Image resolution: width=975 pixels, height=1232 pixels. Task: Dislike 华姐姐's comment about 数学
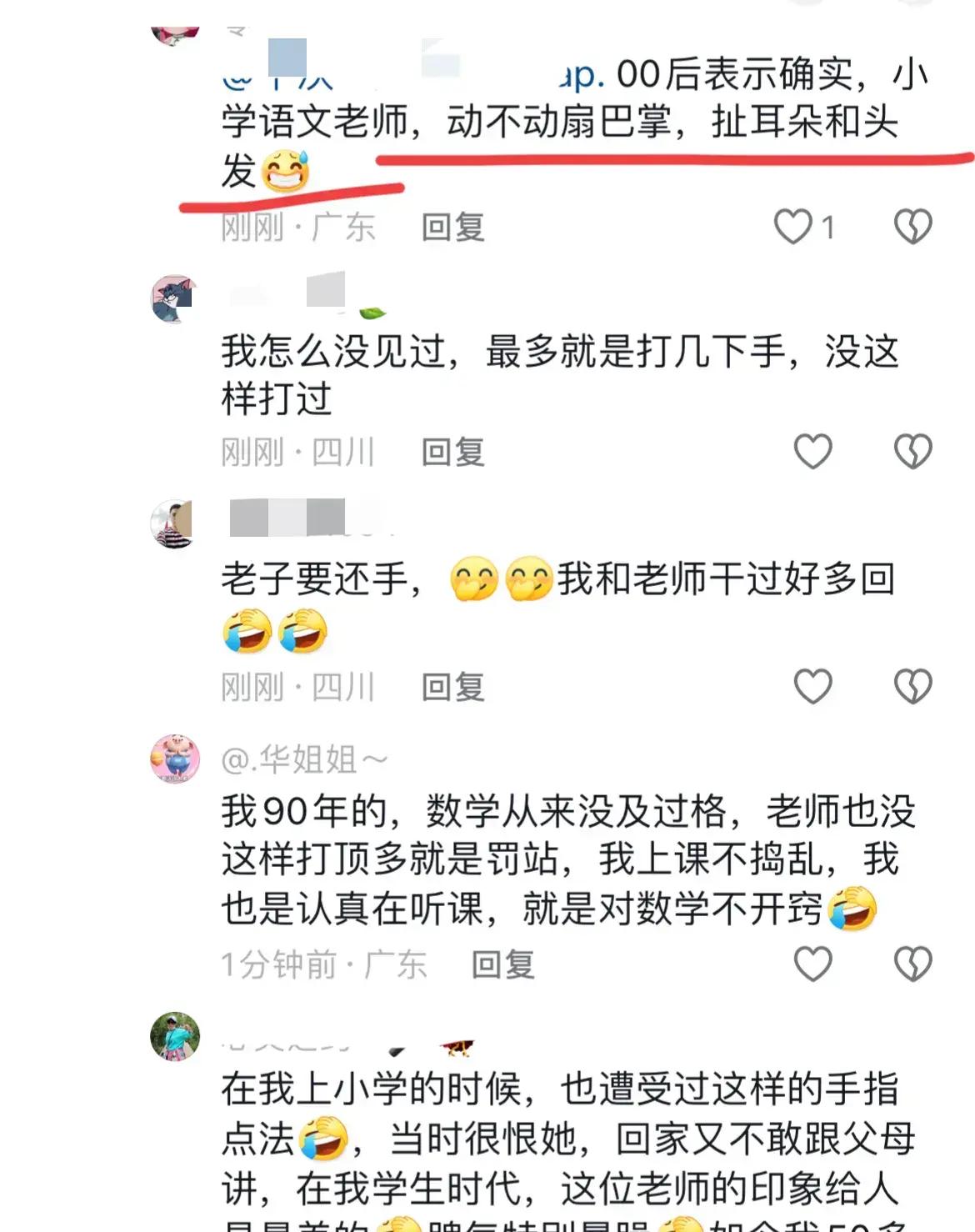912,964
